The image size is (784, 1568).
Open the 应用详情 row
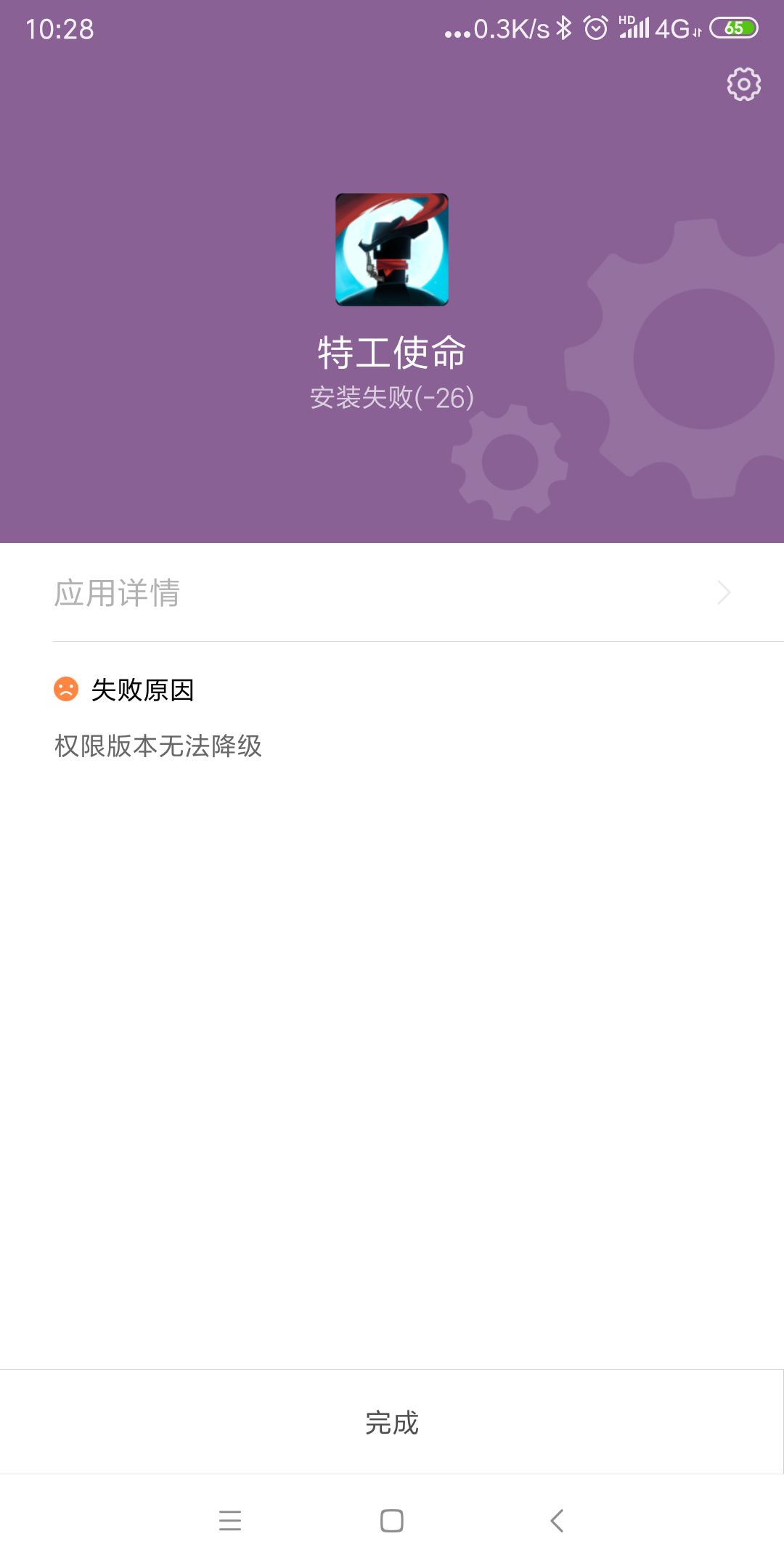pyautogui.click(x=392, y=592)
